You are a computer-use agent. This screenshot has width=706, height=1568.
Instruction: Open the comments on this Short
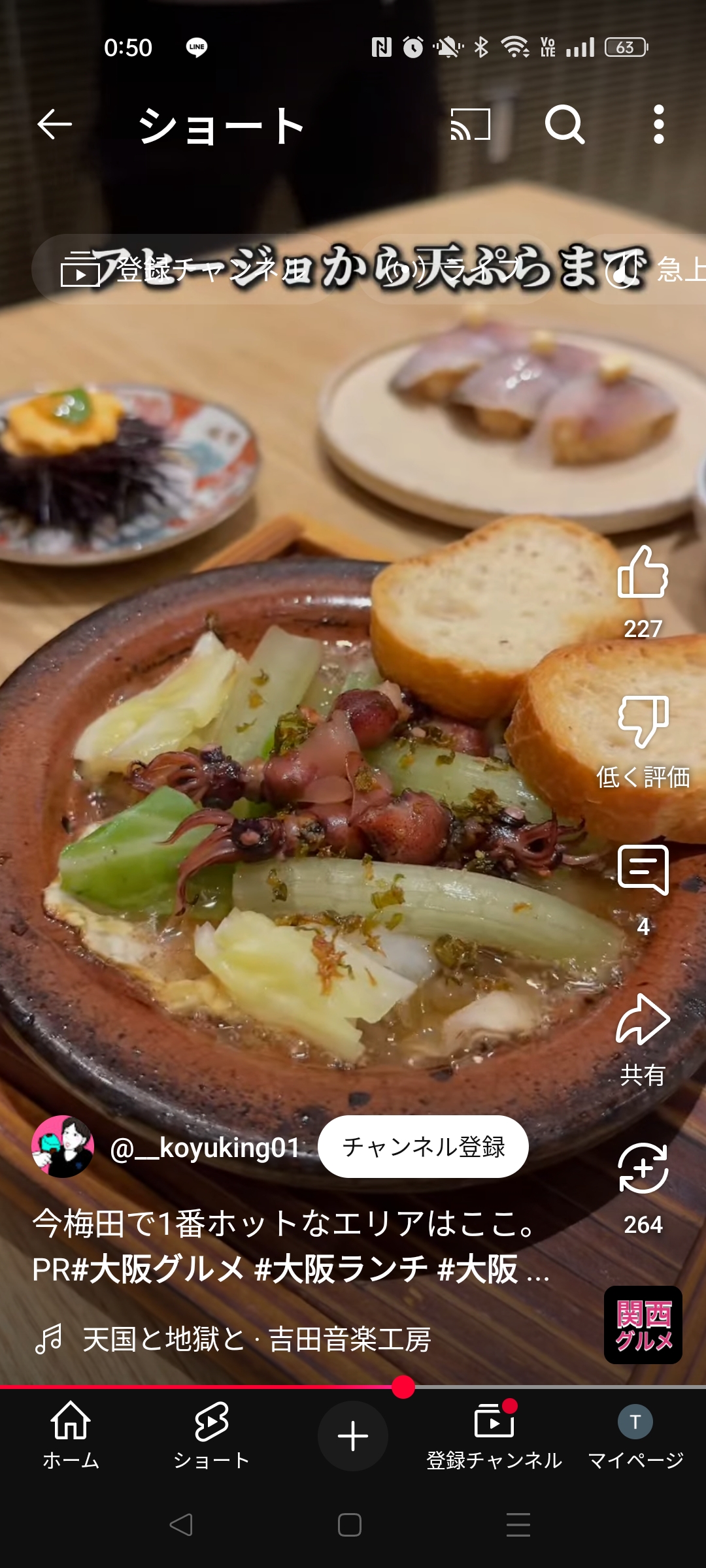(643, 871)
